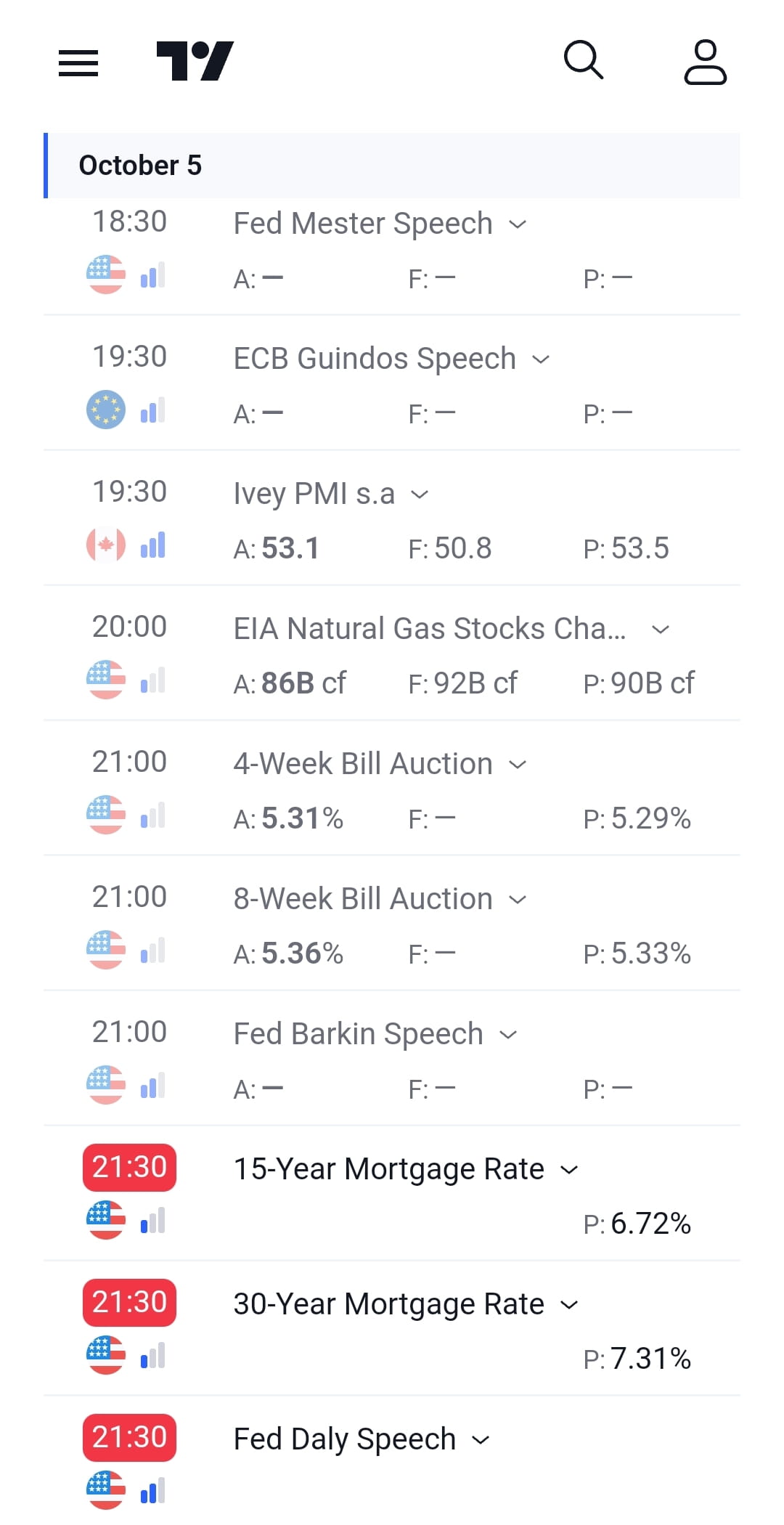Open the search icon
Image resolution: width=784 pixels, height=1525 pixels.
tap(583, 61)
